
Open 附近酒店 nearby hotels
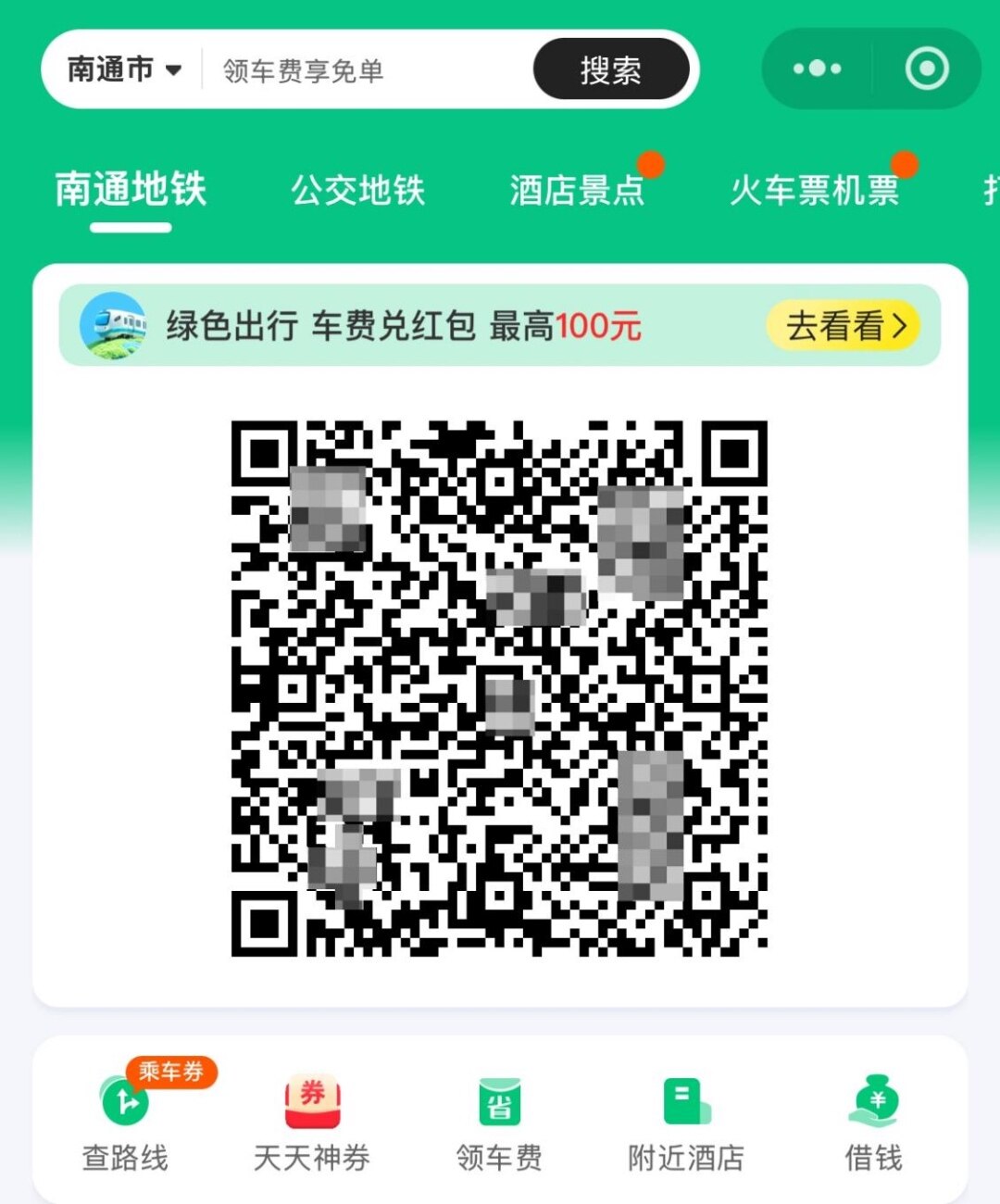click(x=686, y=1122)
